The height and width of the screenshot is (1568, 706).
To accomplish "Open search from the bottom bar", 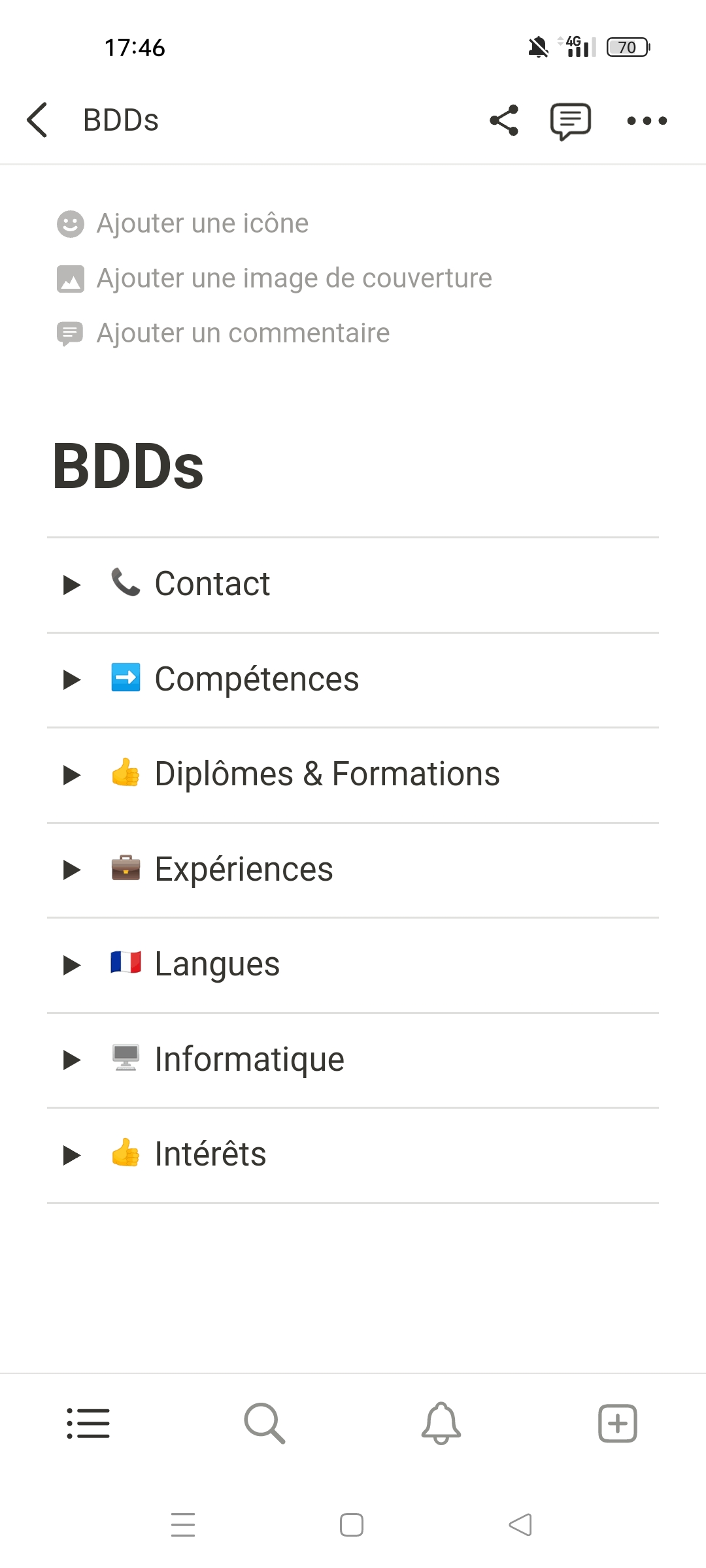I will point(264,1423).
